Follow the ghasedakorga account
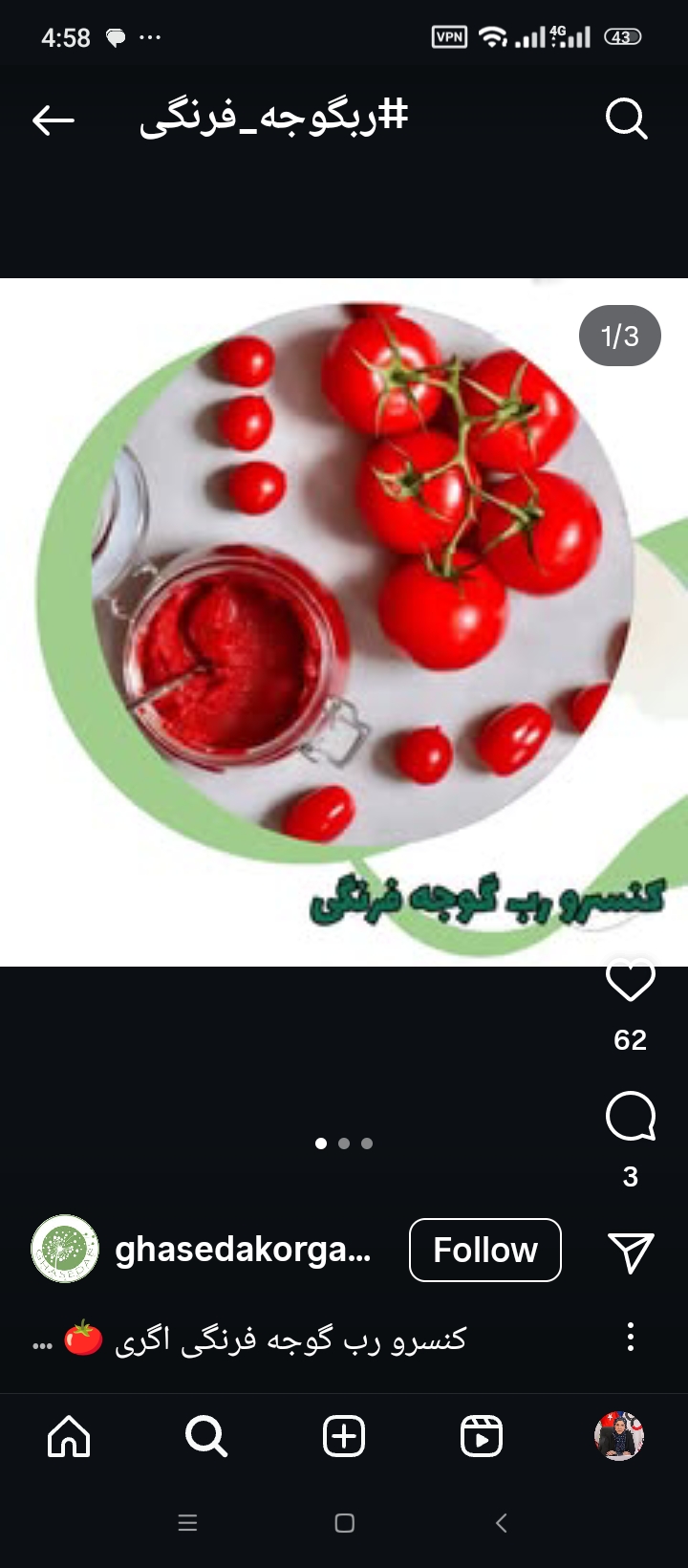 [x=484, y=1250]
